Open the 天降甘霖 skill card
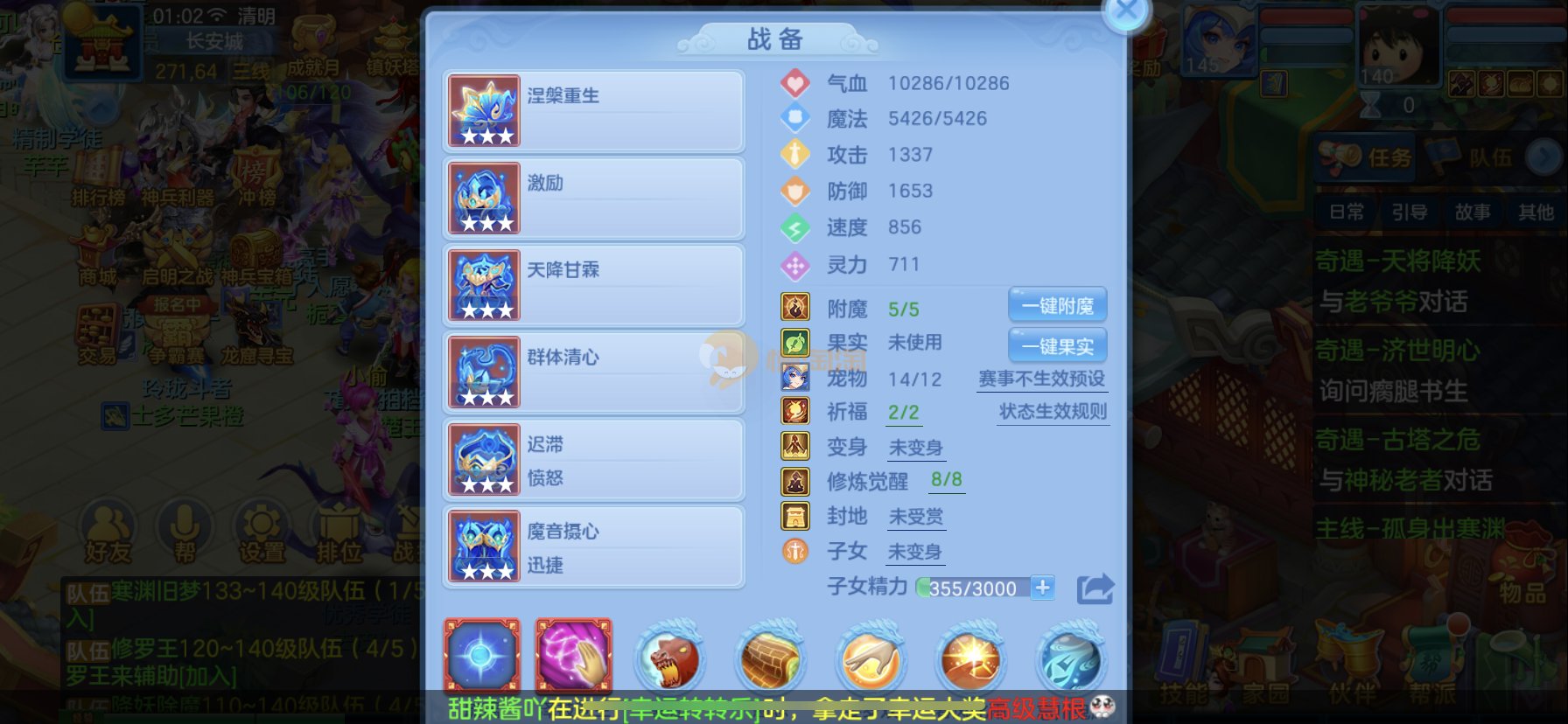The width and height of the screenshot is (1568, 724). 593,286
